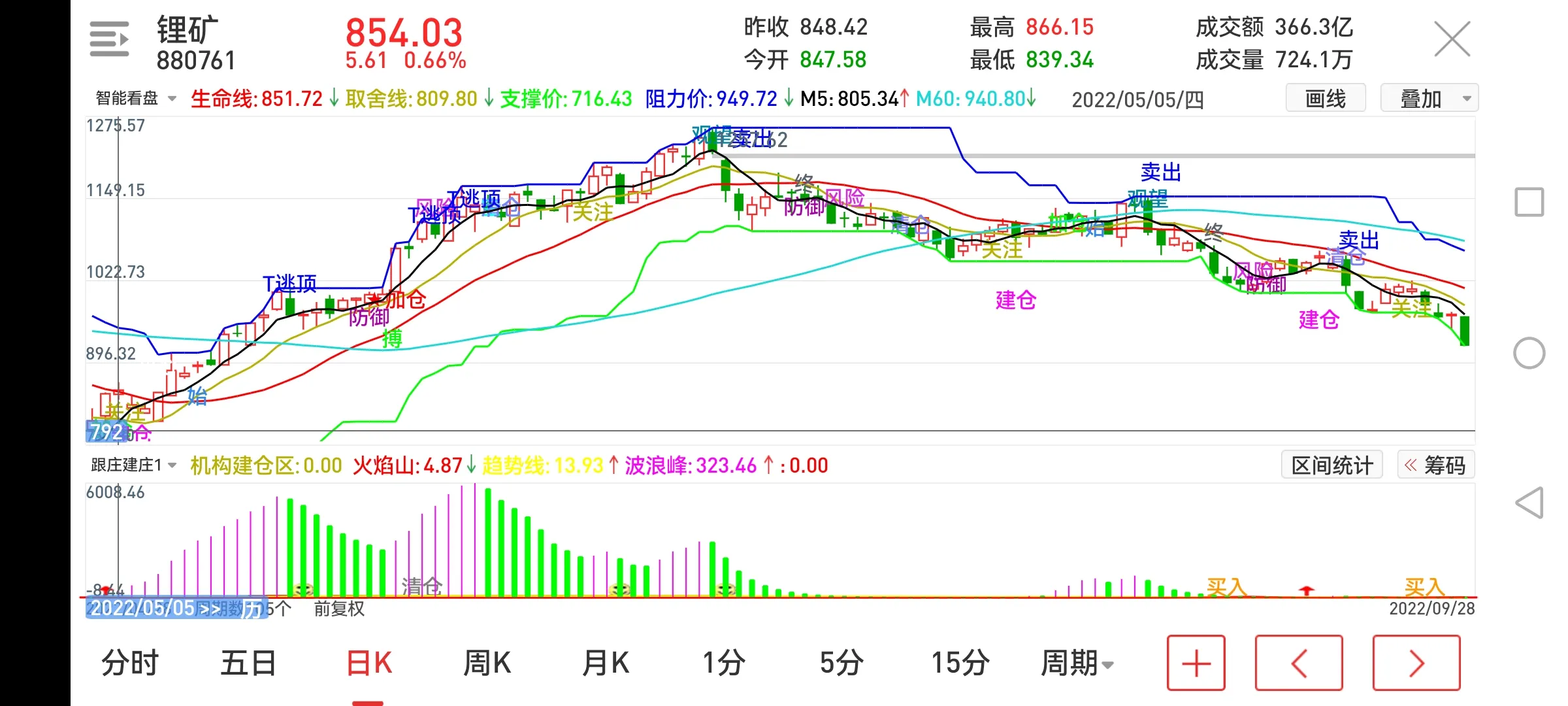
Task: Select the 1分 minute chart
Action: (723, 663)
